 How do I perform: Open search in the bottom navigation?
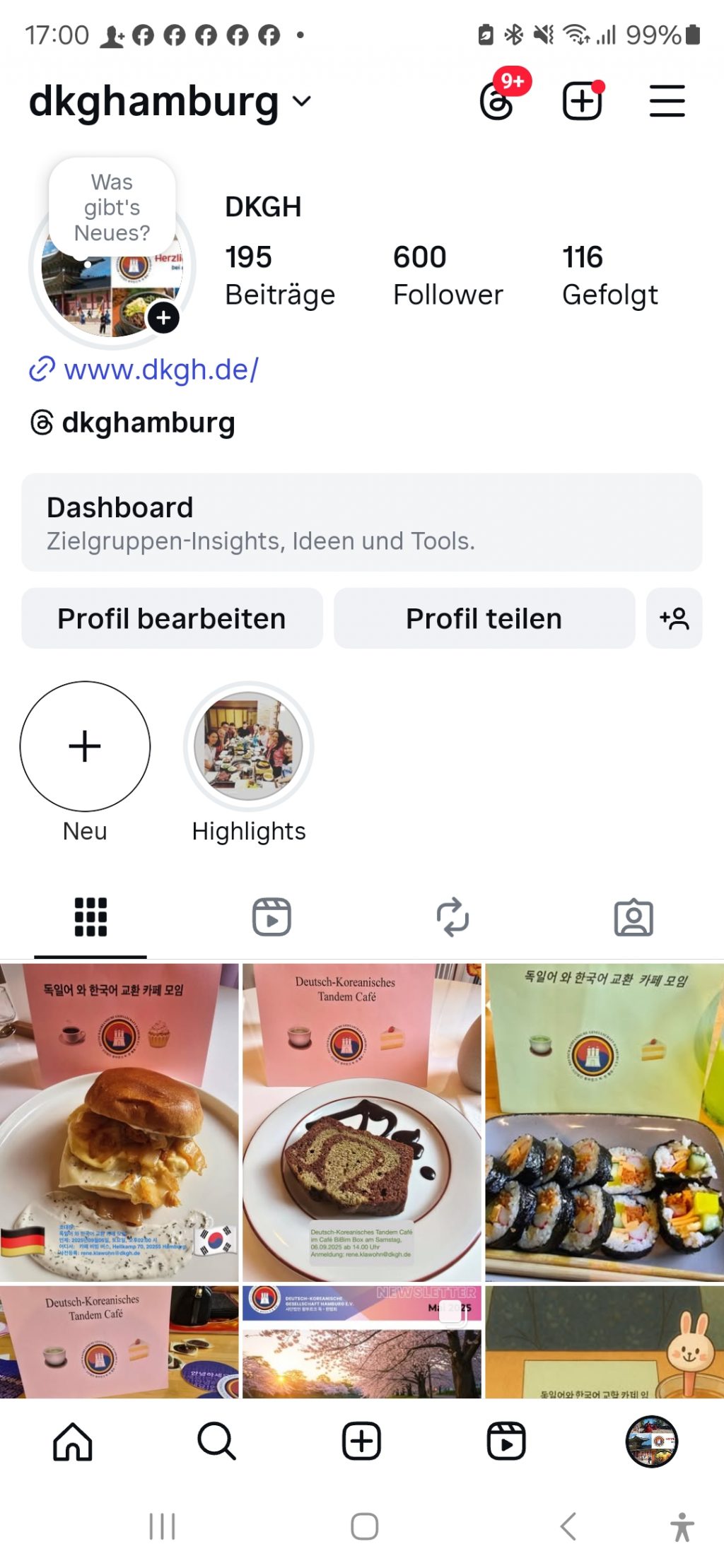tap(216, 1442)
